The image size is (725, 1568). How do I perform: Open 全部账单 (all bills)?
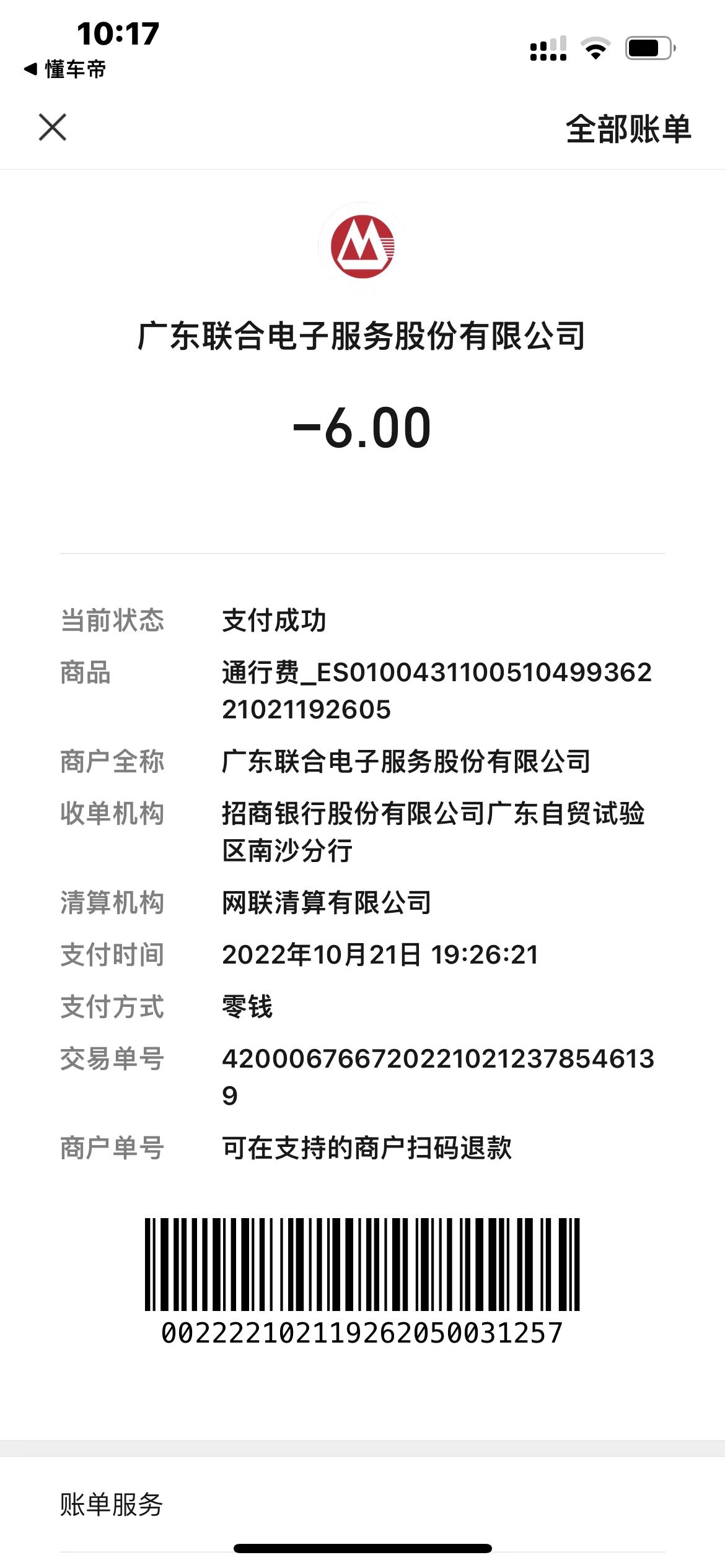pyautogui.click(x=628, y=129)
